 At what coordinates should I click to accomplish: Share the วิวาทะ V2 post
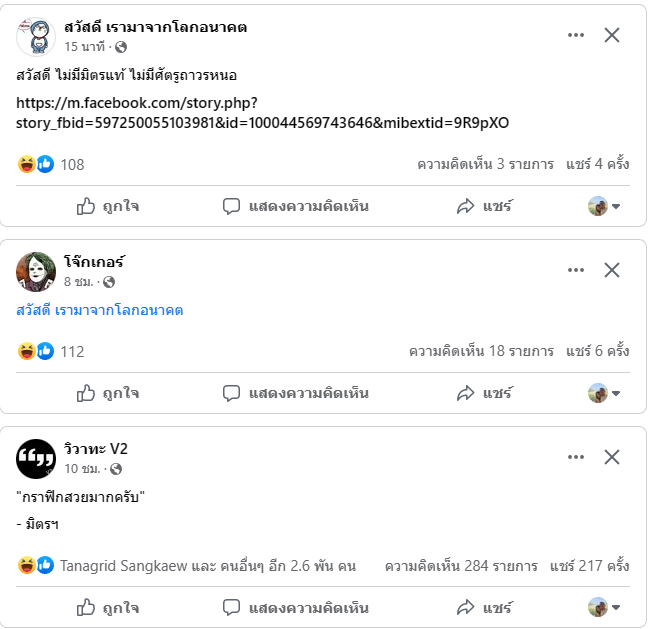click(x=484, y=607)
